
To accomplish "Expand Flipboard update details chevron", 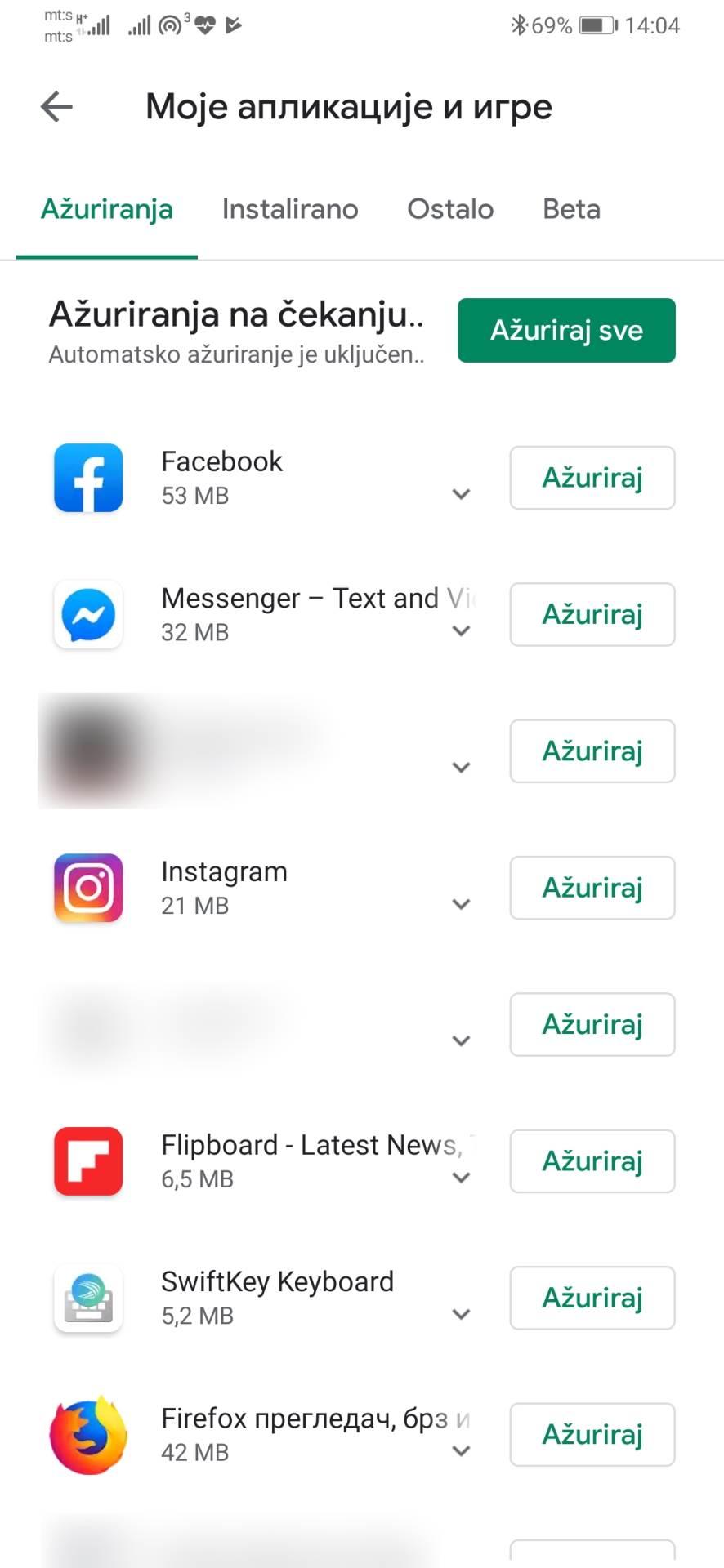I will pyautogui.click(x=461, y=1178).
